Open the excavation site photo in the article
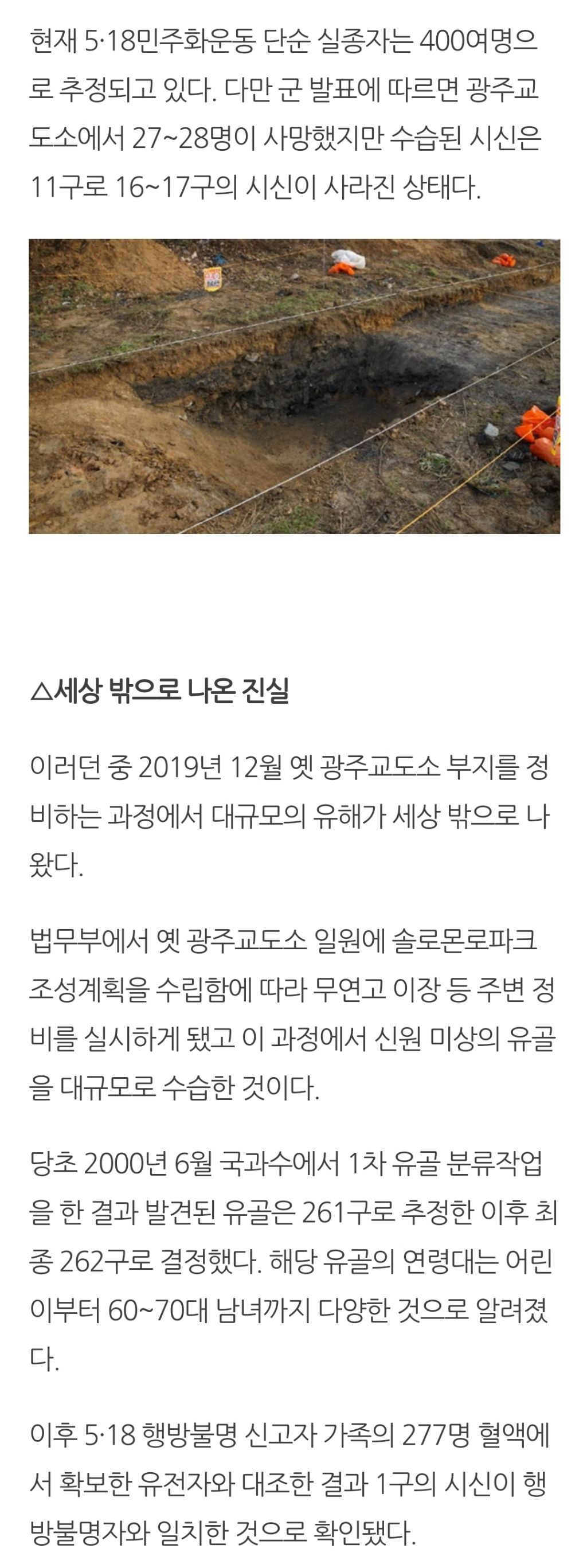587x1568 pixels. tap(295, 387)
